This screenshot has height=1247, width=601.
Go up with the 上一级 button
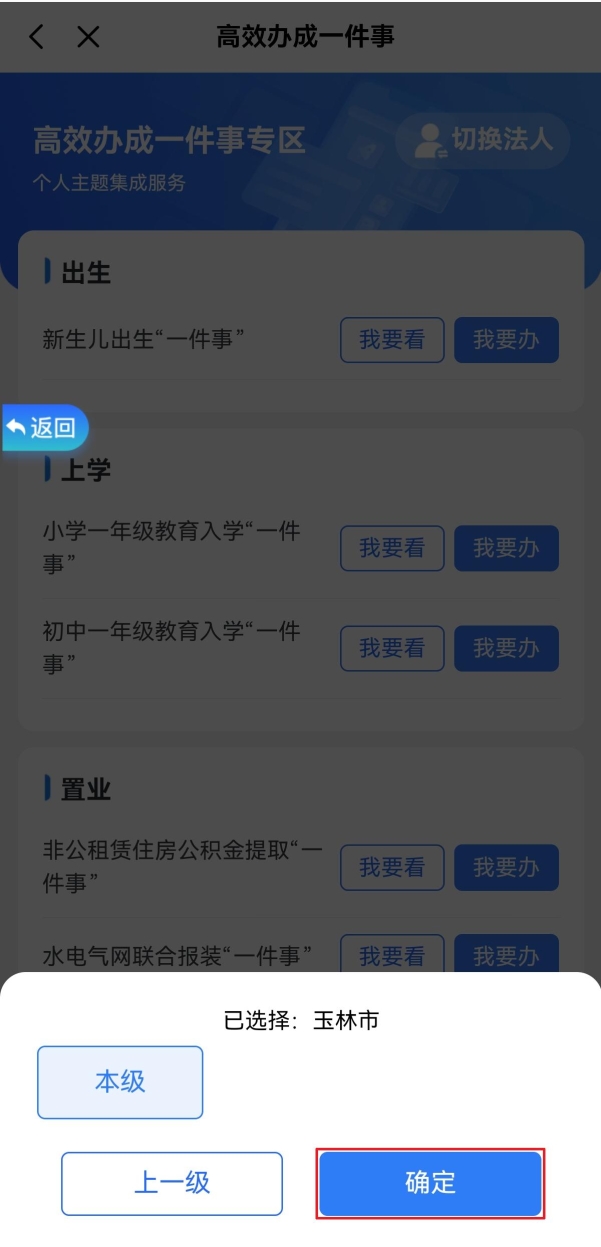(x=172, y=1183)
